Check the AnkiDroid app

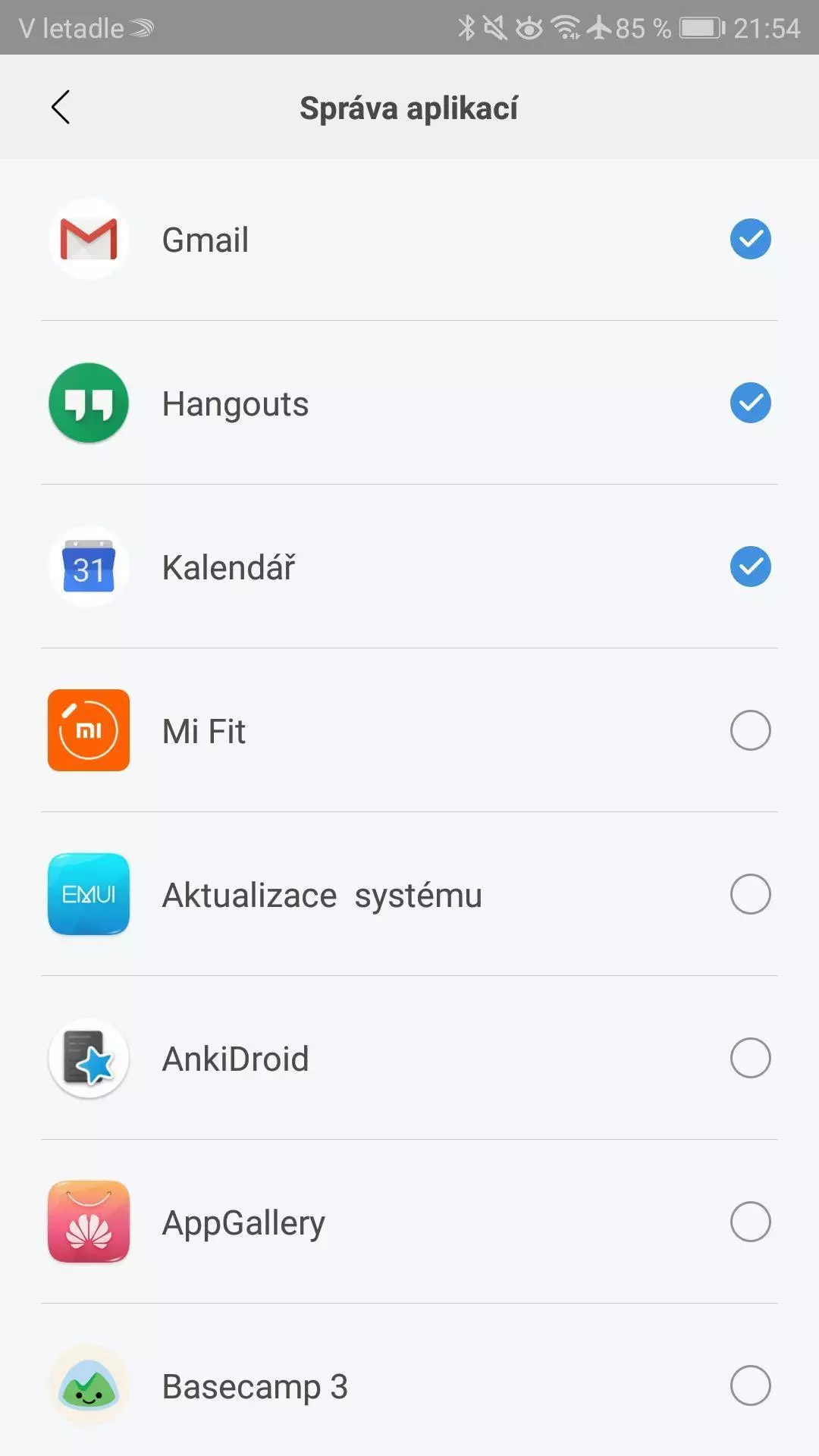[750, 1058]
